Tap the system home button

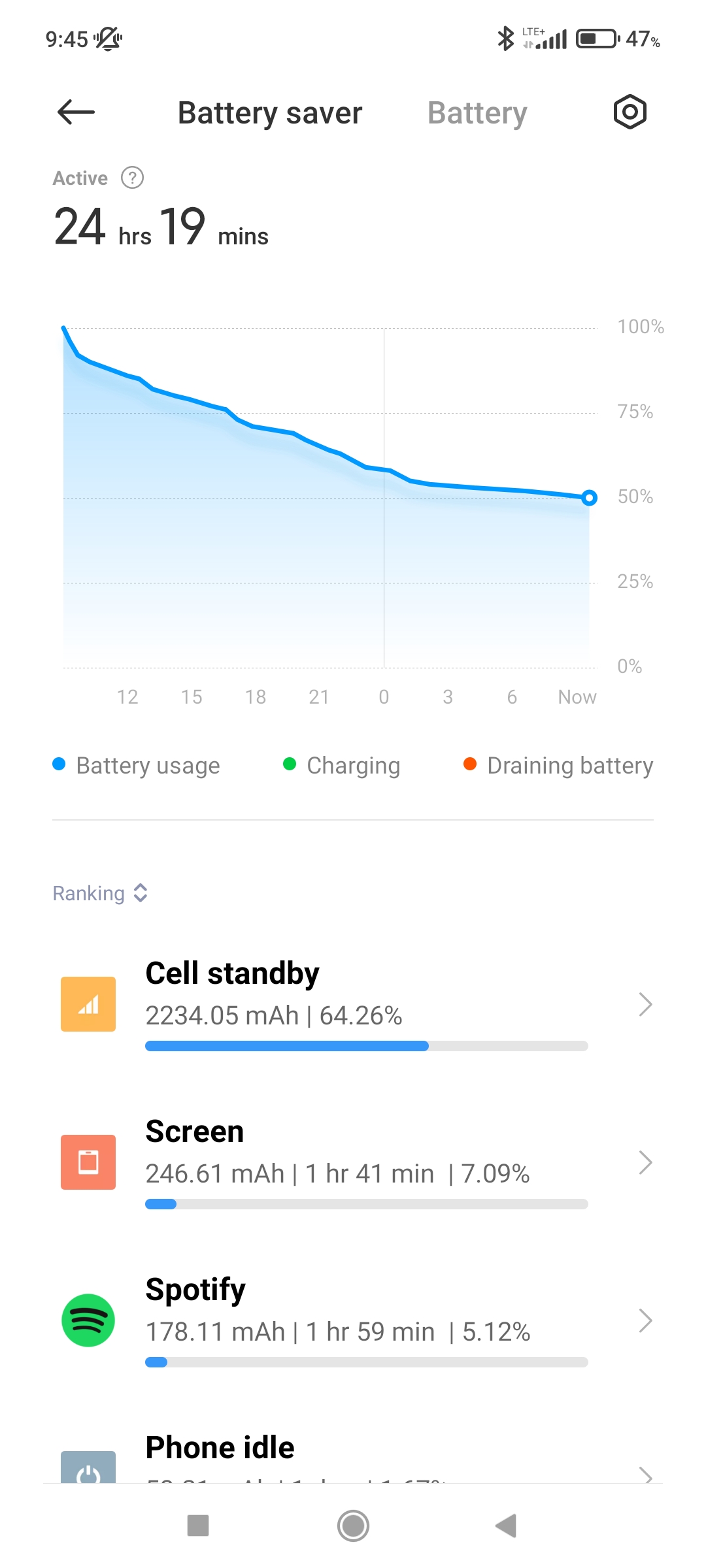[353, 1526]
